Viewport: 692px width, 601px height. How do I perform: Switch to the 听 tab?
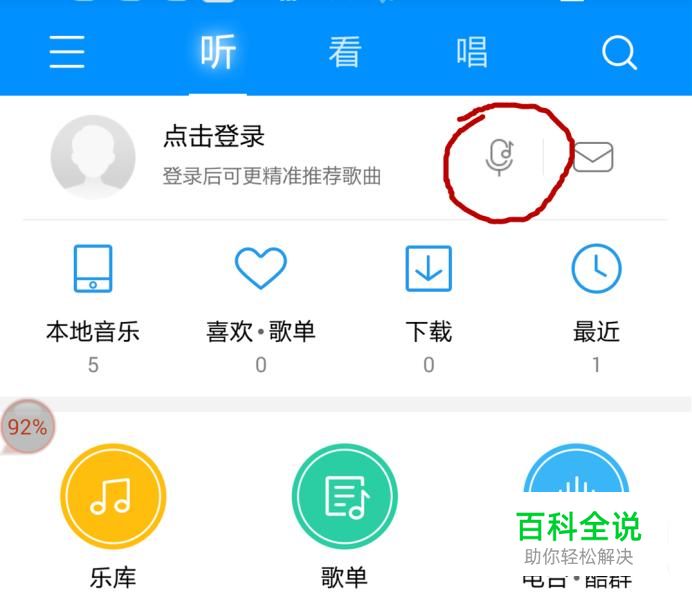coord(217,52)
